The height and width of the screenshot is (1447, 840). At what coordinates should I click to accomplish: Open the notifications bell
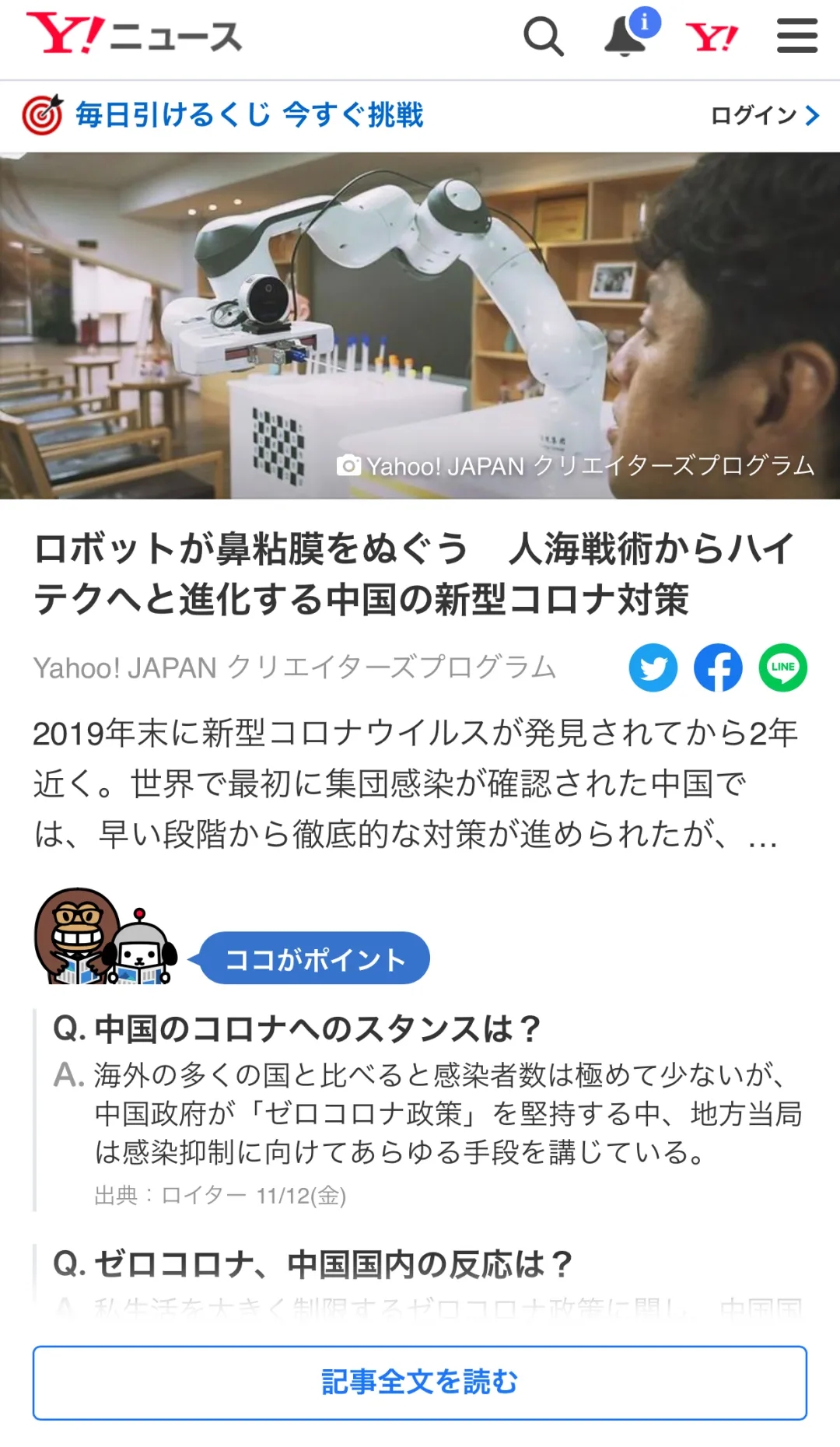point(627,37)
